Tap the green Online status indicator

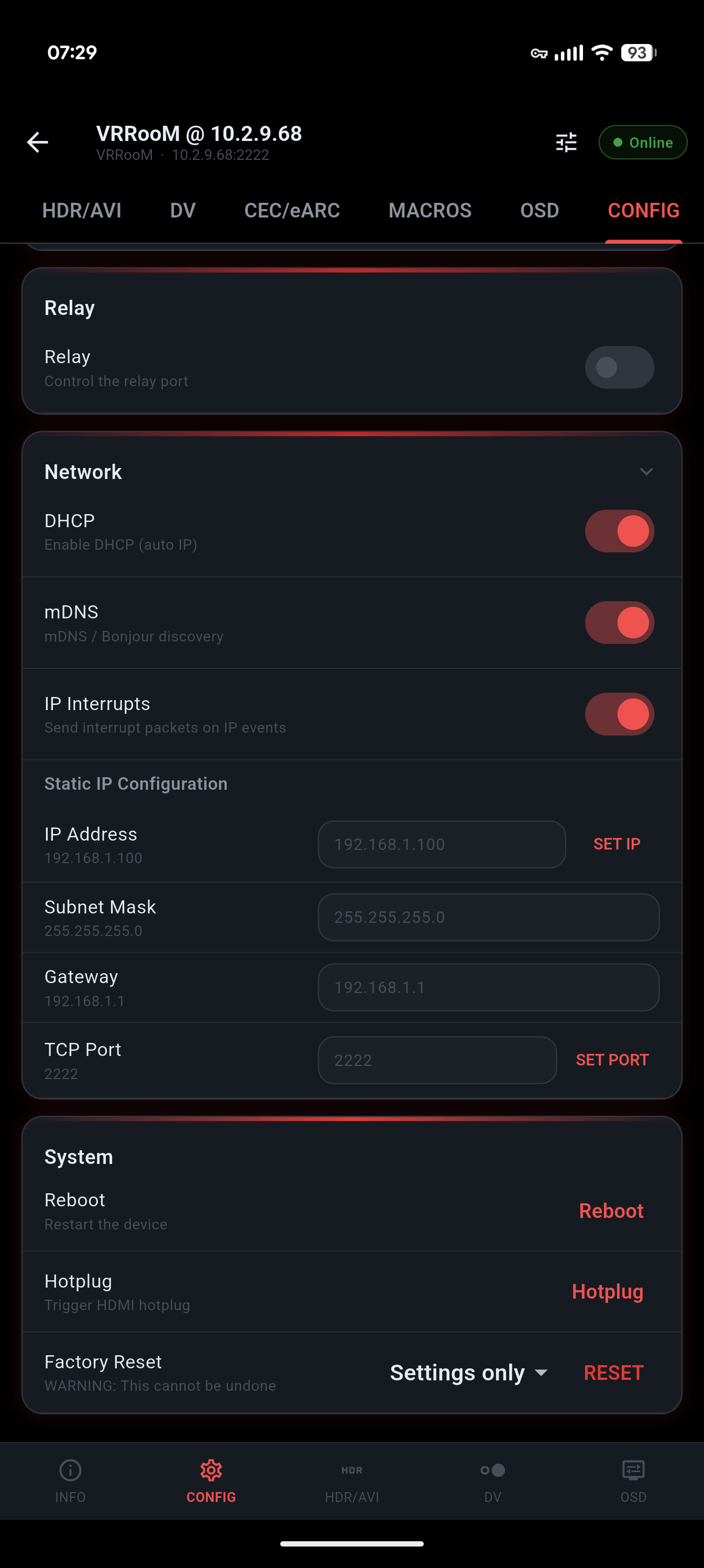[x=643, y=142]
